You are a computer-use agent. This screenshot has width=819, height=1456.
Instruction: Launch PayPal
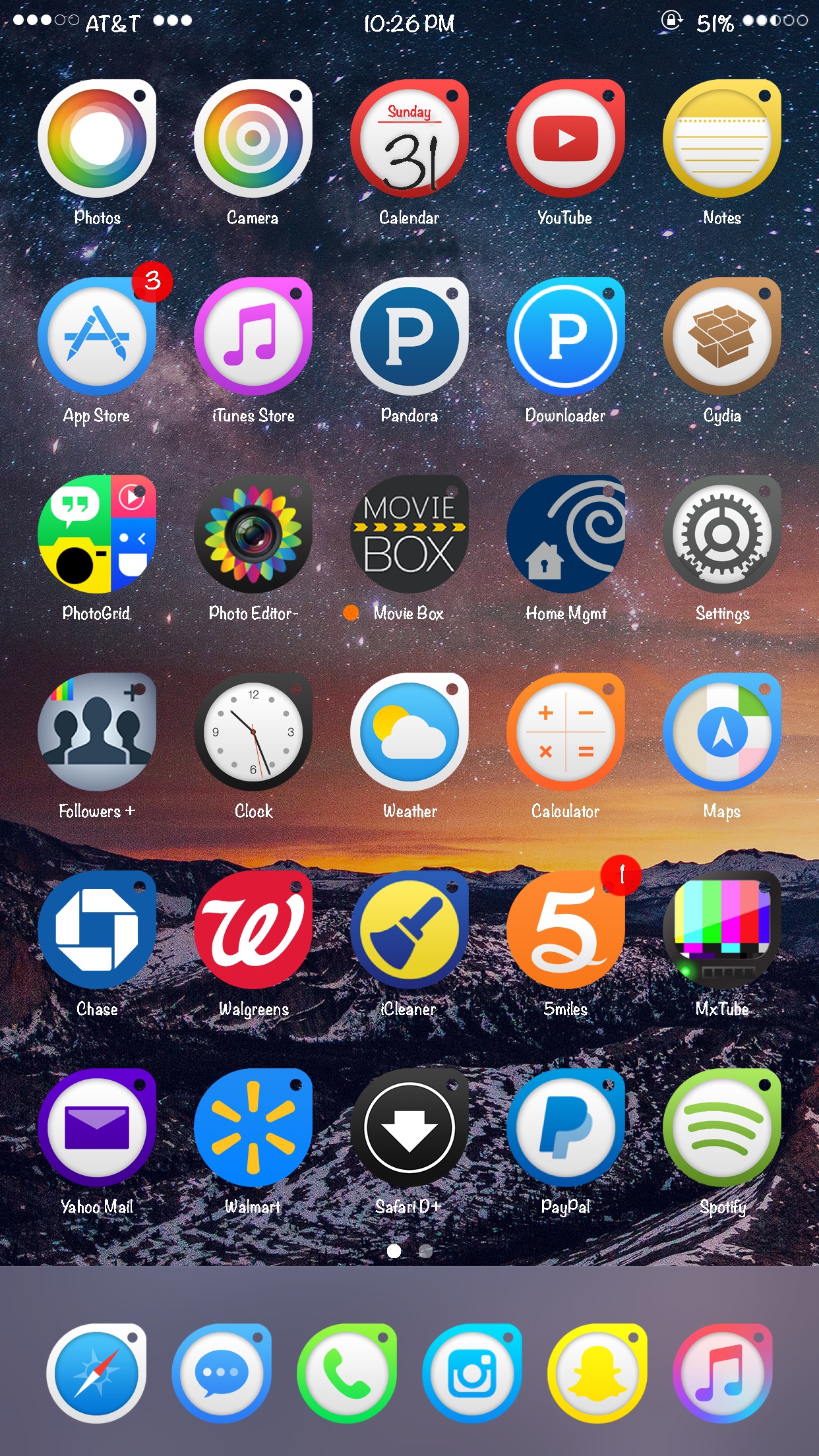[565, 1128]
